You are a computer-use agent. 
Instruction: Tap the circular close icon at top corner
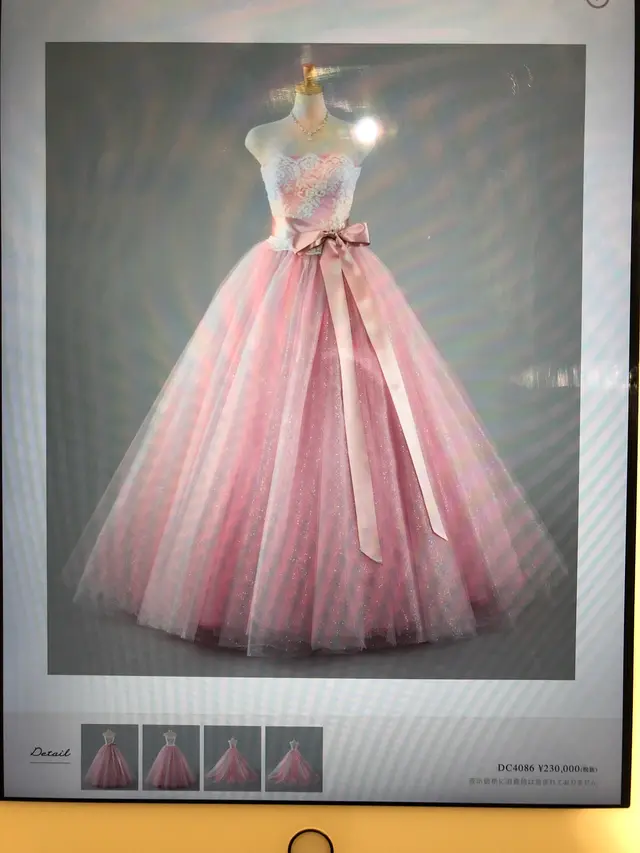(x=597, y=2)
